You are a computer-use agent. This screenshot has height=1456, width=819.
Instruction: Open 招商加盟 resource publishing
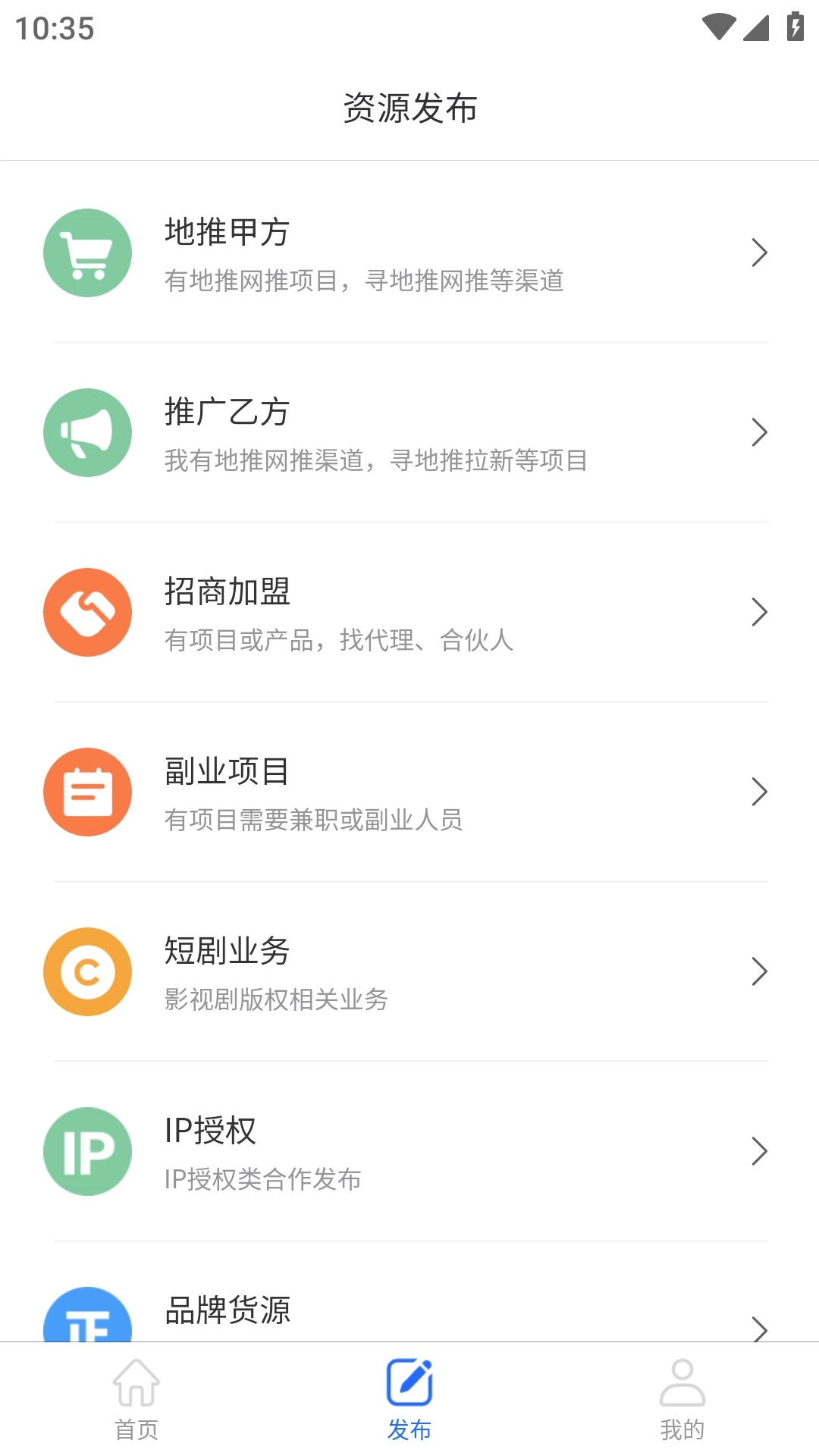click(x=409, y=613)
